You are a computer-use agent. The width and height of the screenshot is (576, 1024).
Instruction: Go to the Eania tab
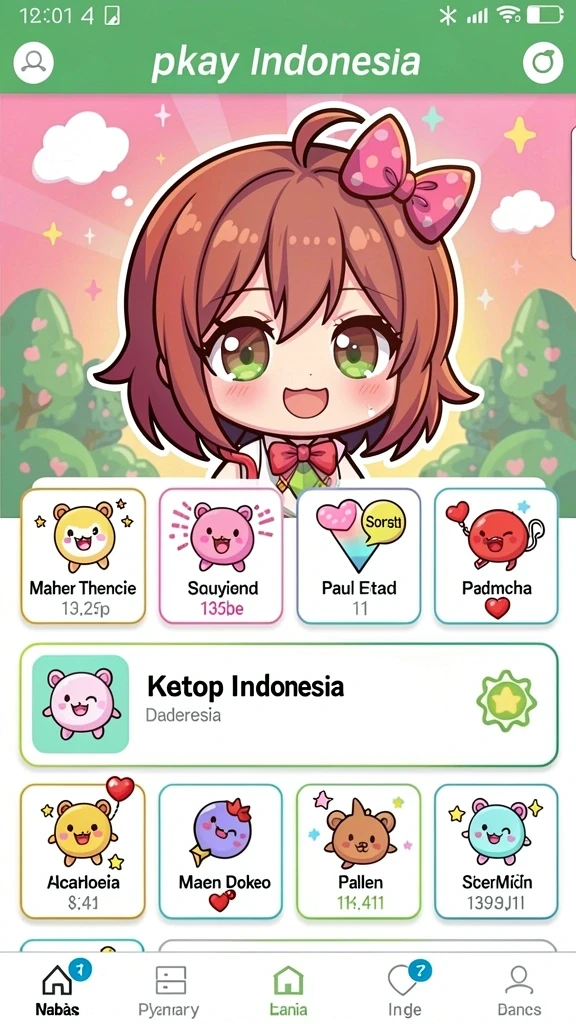click(x=288, y=989)
